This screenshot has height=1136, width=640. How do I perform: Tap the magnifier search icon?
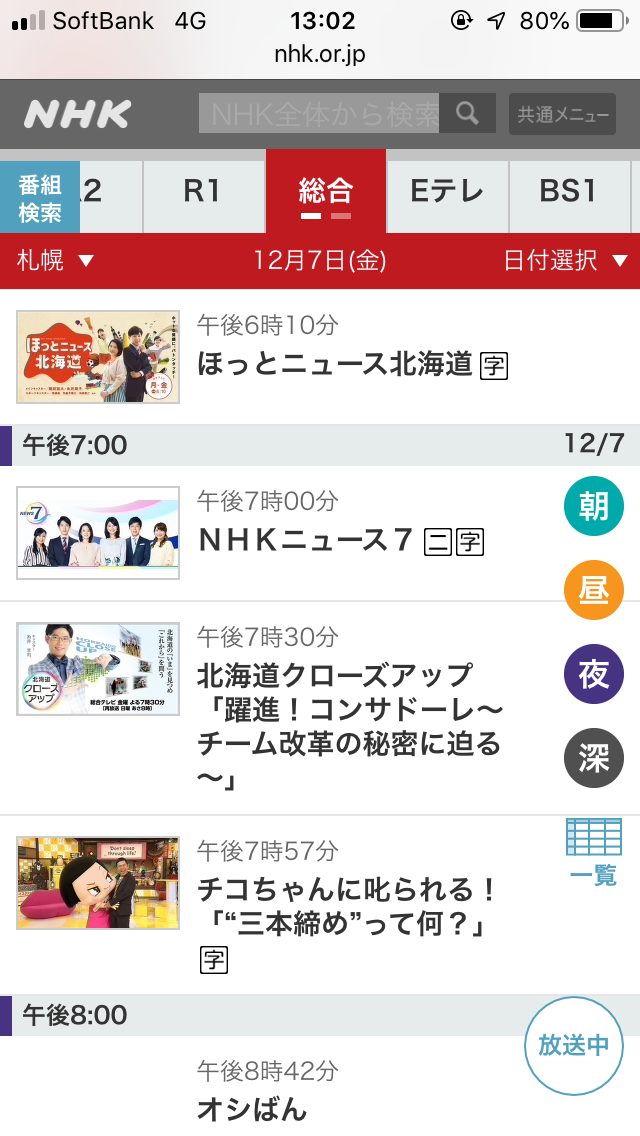coord(467,114)
